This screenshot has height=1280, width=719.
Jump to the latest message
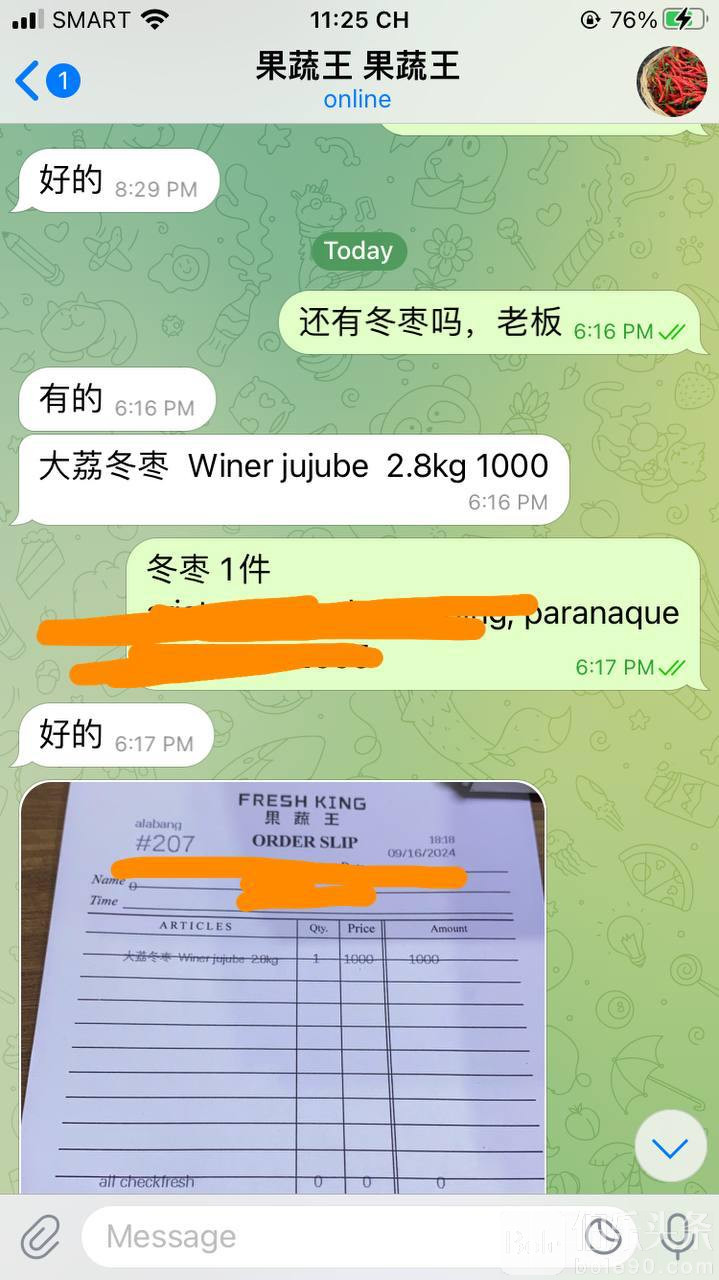point(670,1147)
